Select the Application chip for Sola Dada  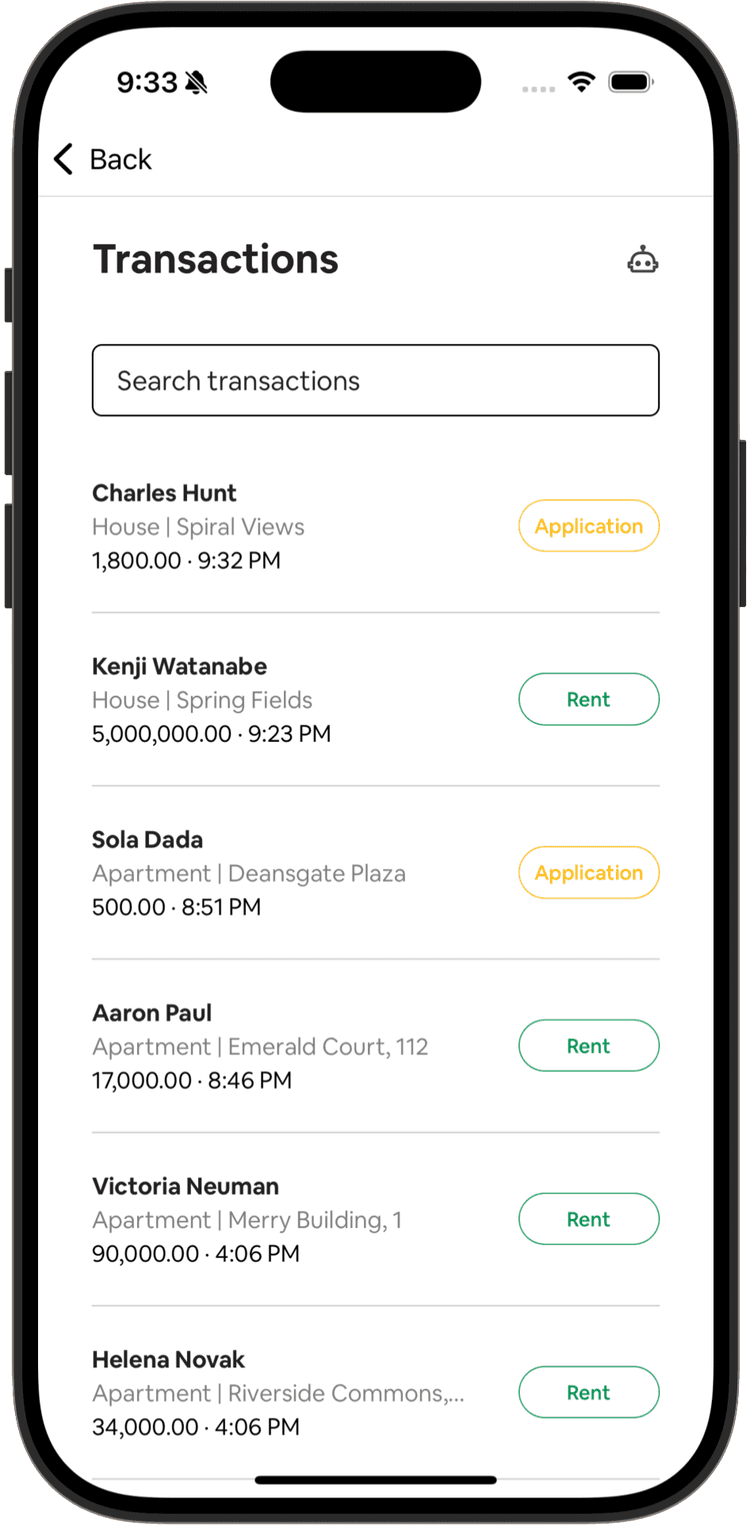click(x=588, y=873)
